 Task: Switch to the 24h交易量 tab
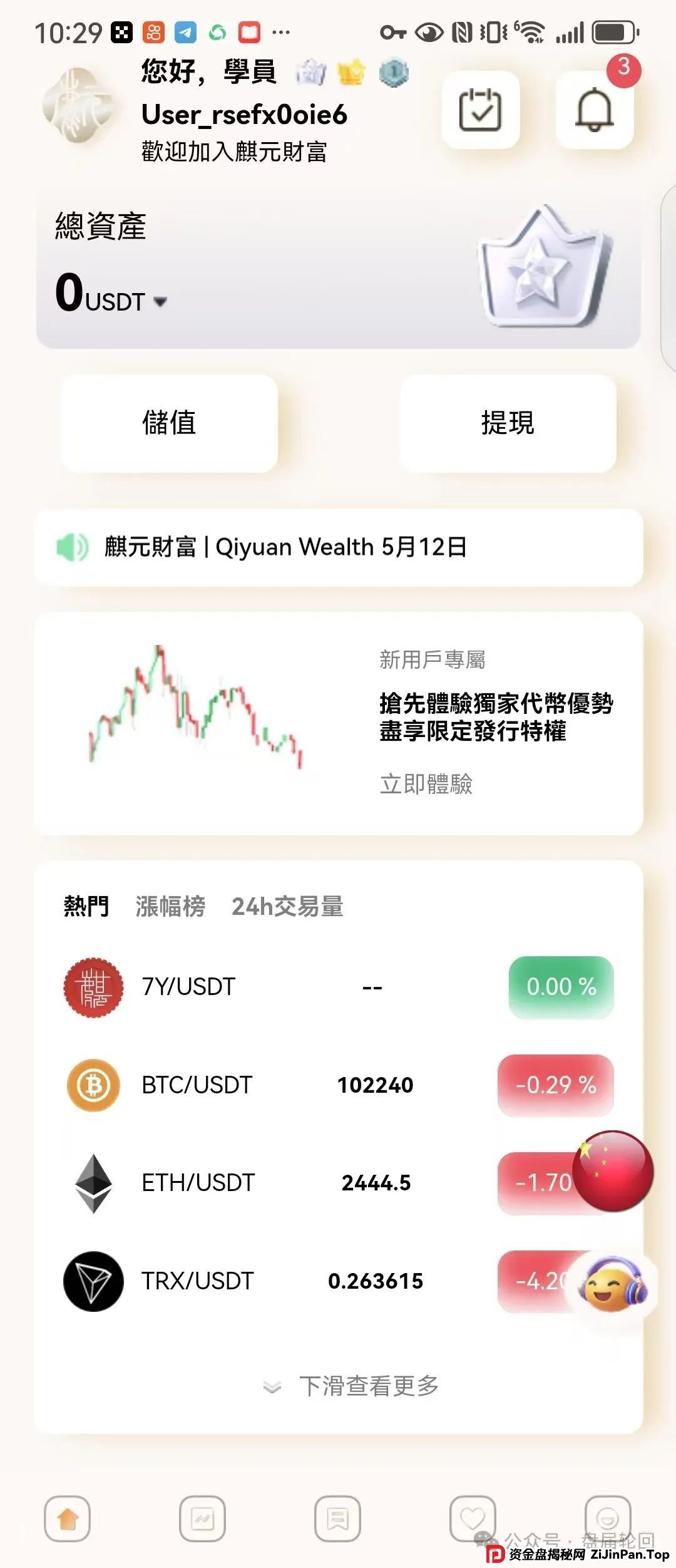pos(289,905)
